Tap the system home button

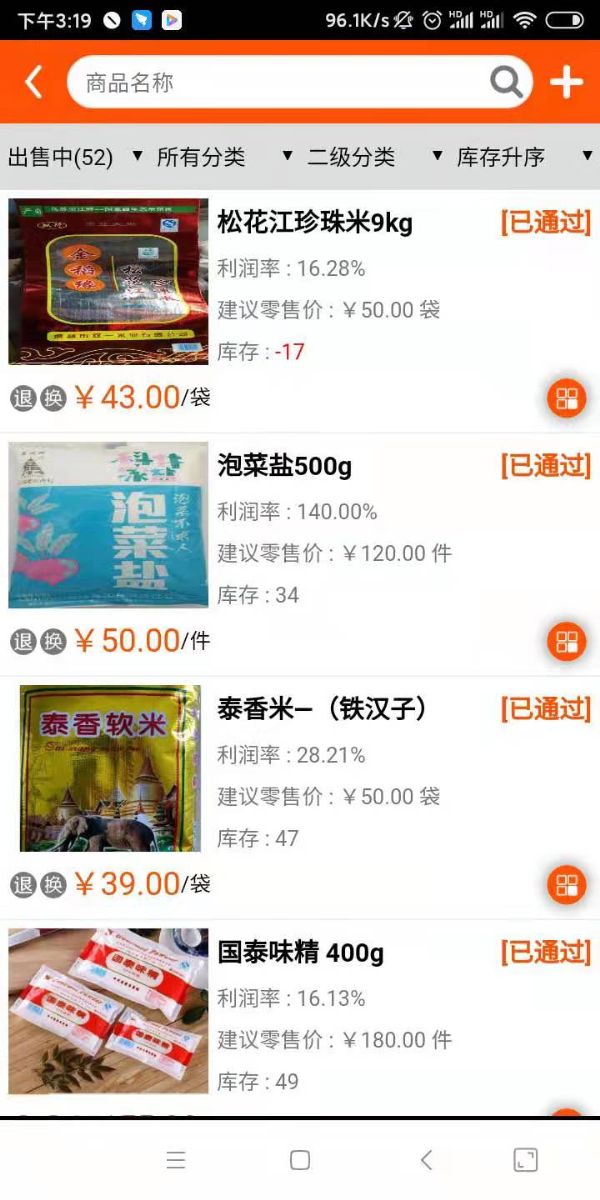(x=300, y=1160)
